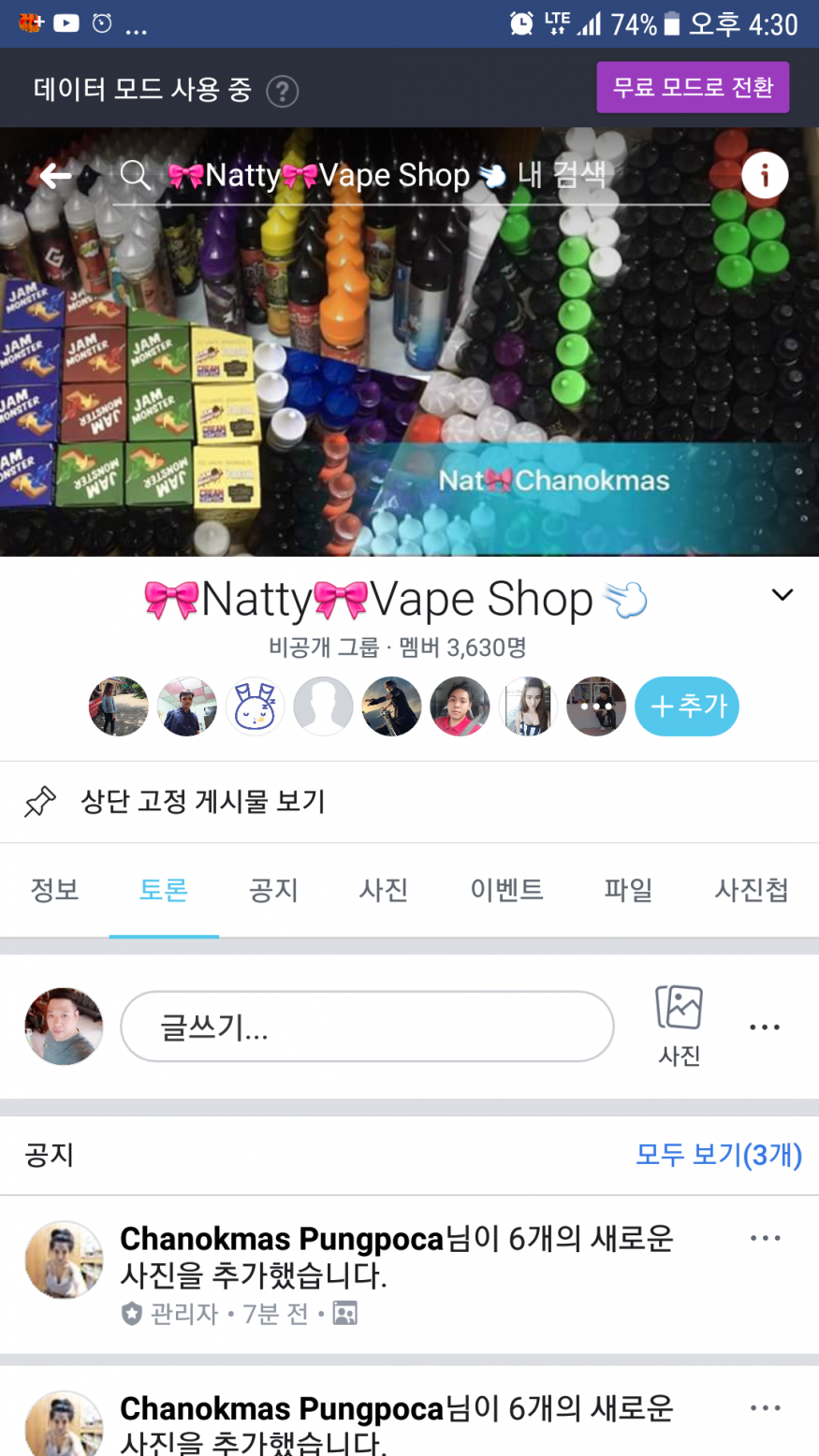
Task: Open the data mode help question mark
Action: [x=282, y=91]
